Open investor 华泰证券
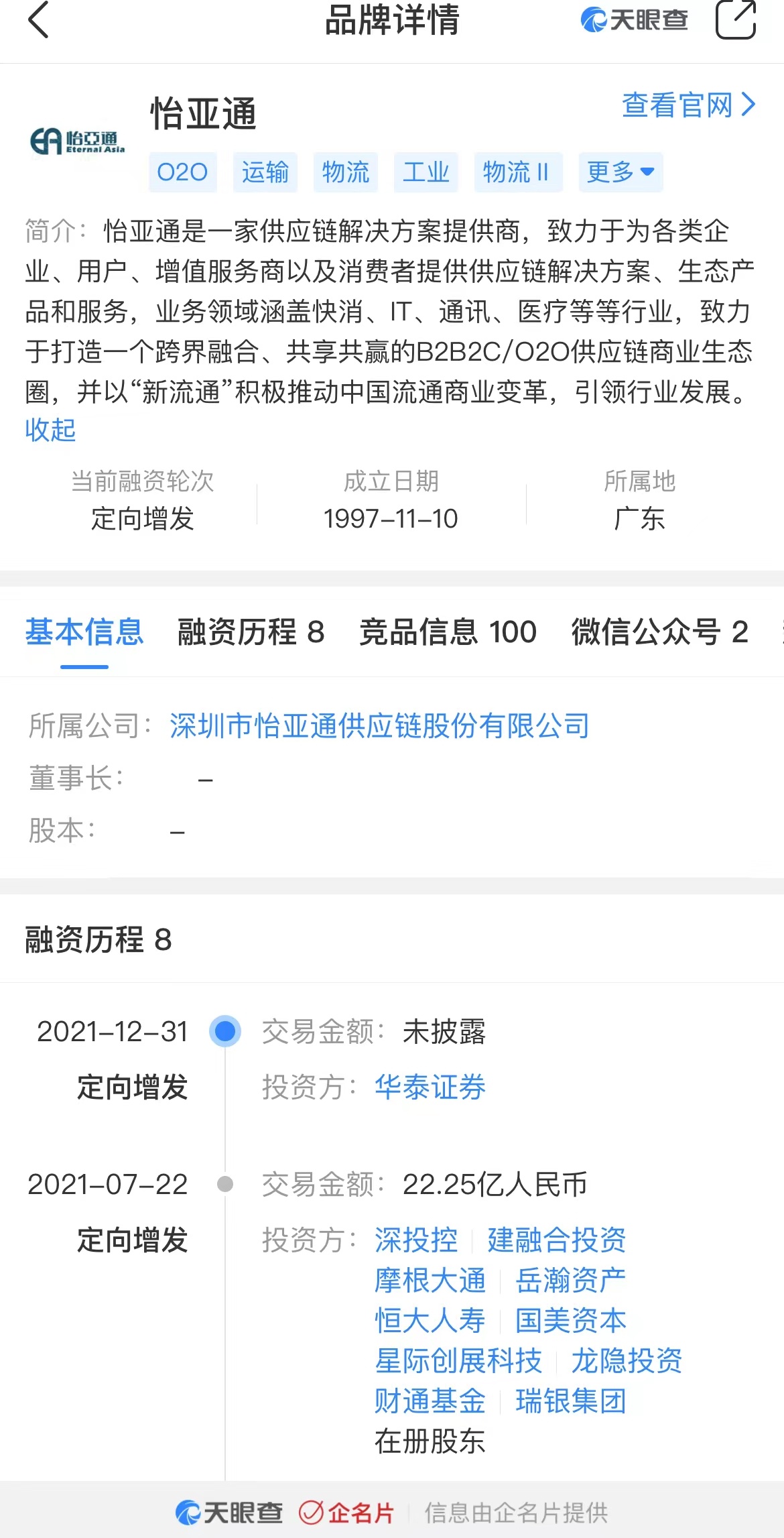Screen dimensions: 784x1538 (430, 1087)
